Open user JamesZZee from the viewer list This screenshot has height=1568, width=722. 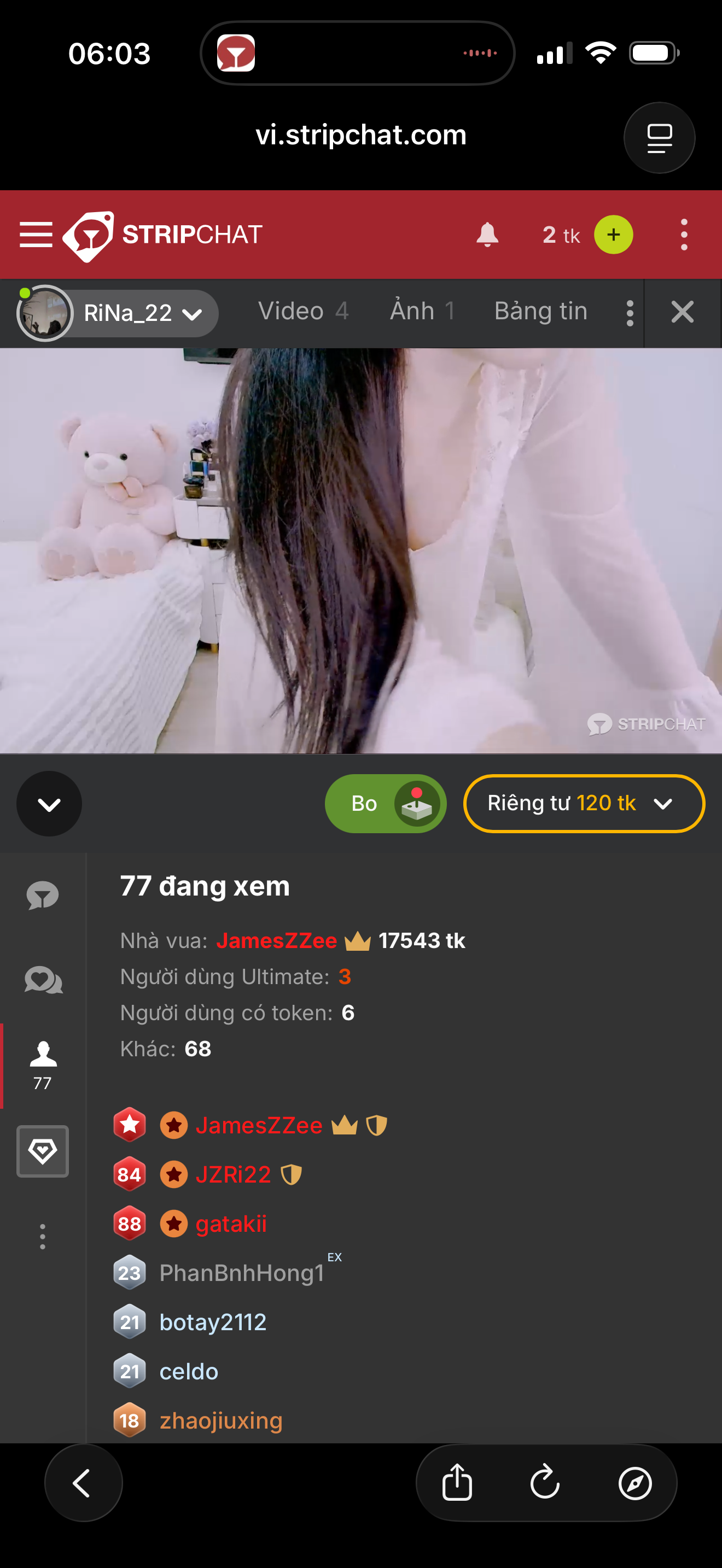click(259, 1126)
